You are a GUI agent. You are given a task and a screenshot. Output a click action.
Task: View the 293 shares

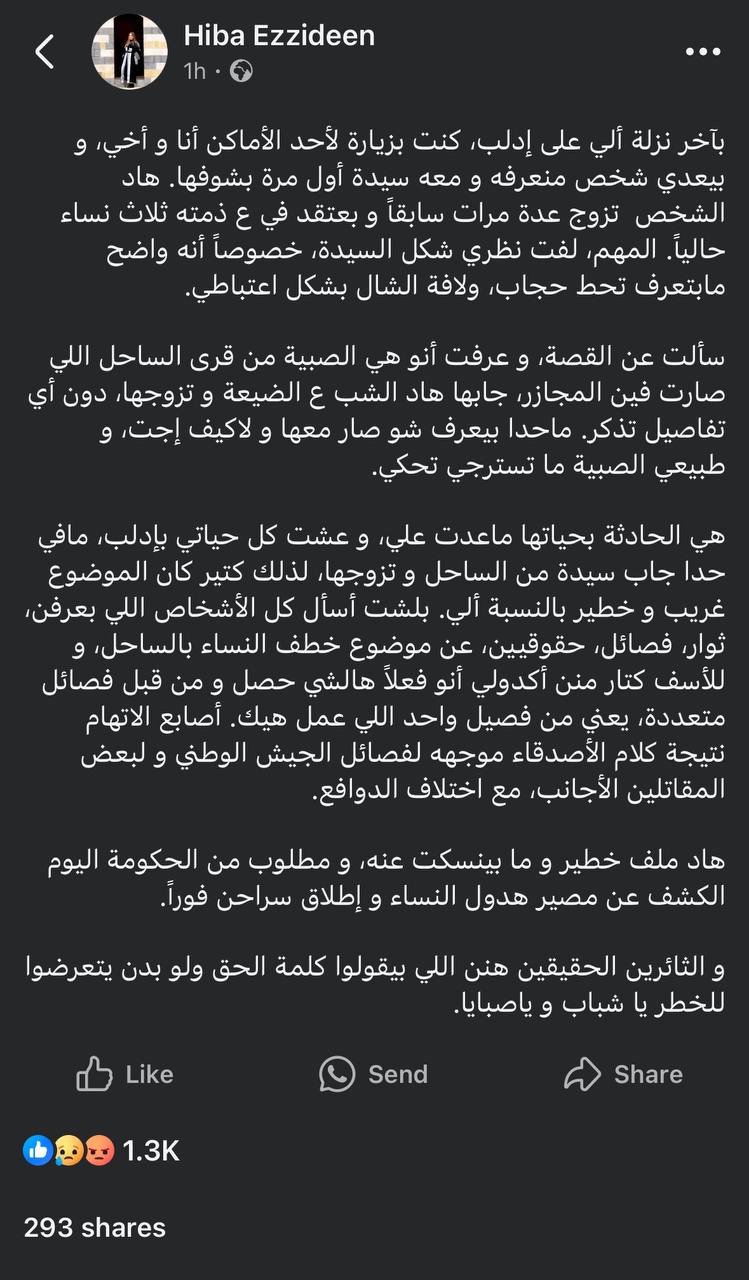[x=95, y=1227]
